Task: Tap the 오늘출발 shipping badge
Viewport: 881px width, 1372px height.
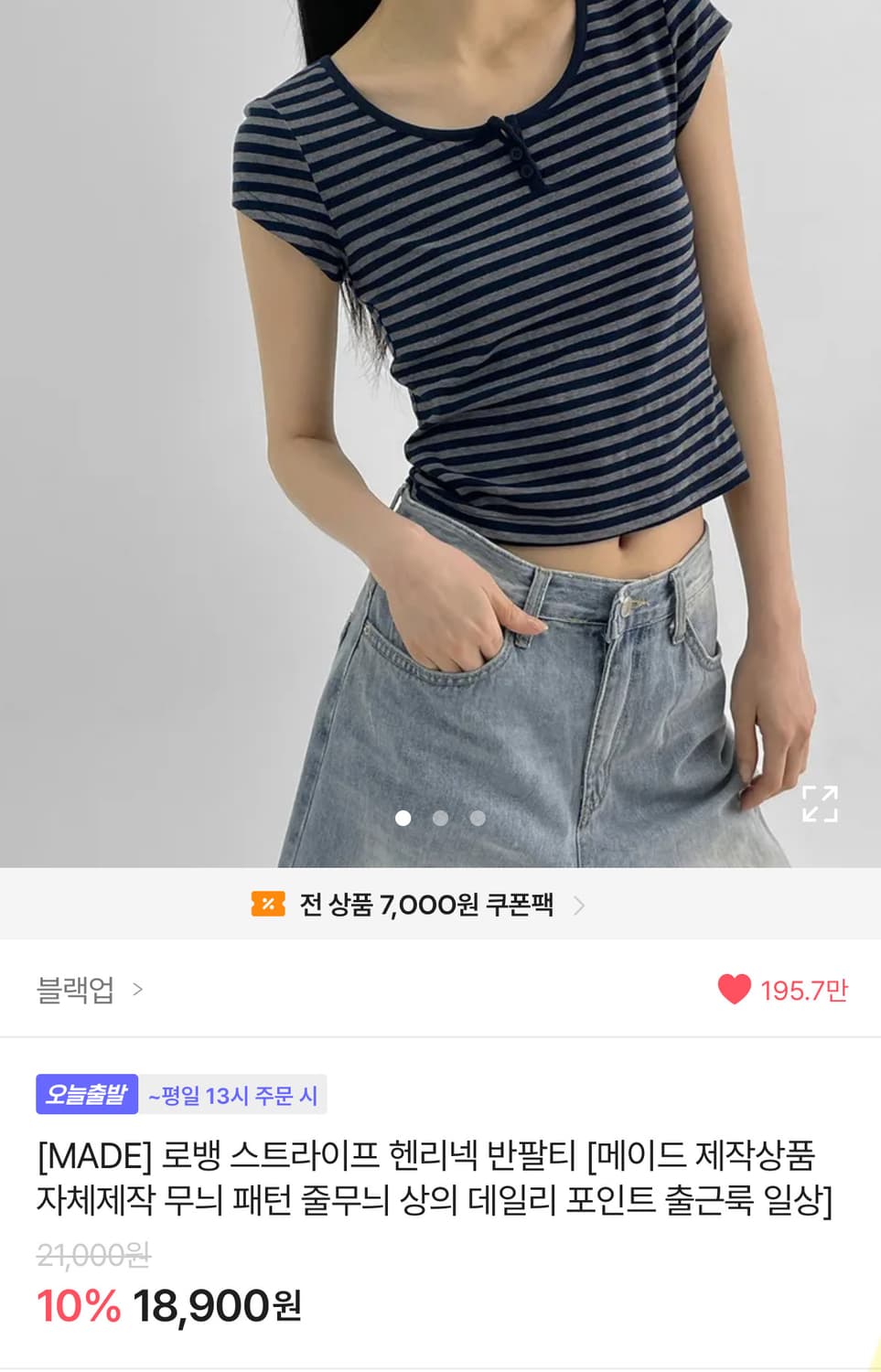Action: pyautogui.click(x=87, y=1094)
